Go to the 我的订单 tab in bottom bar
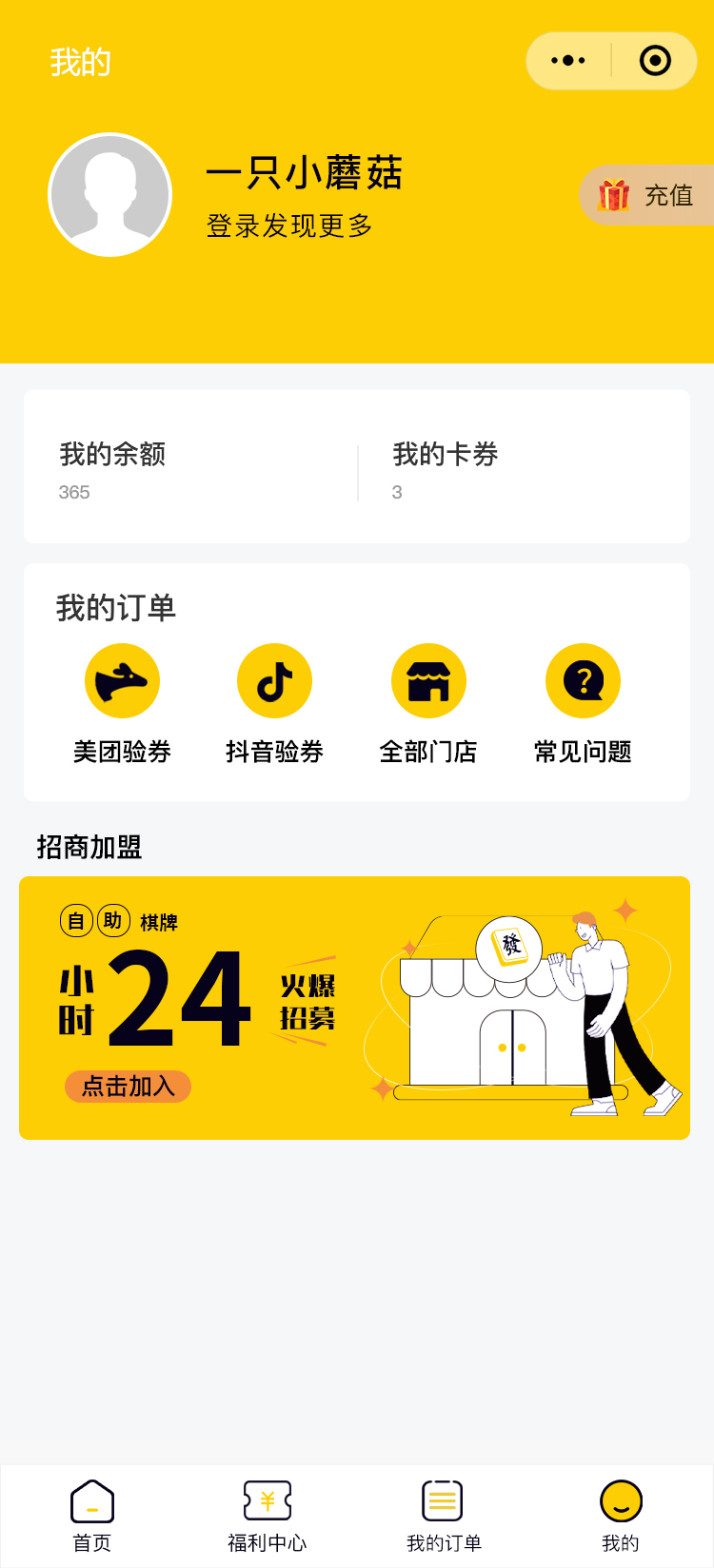 444,1515
